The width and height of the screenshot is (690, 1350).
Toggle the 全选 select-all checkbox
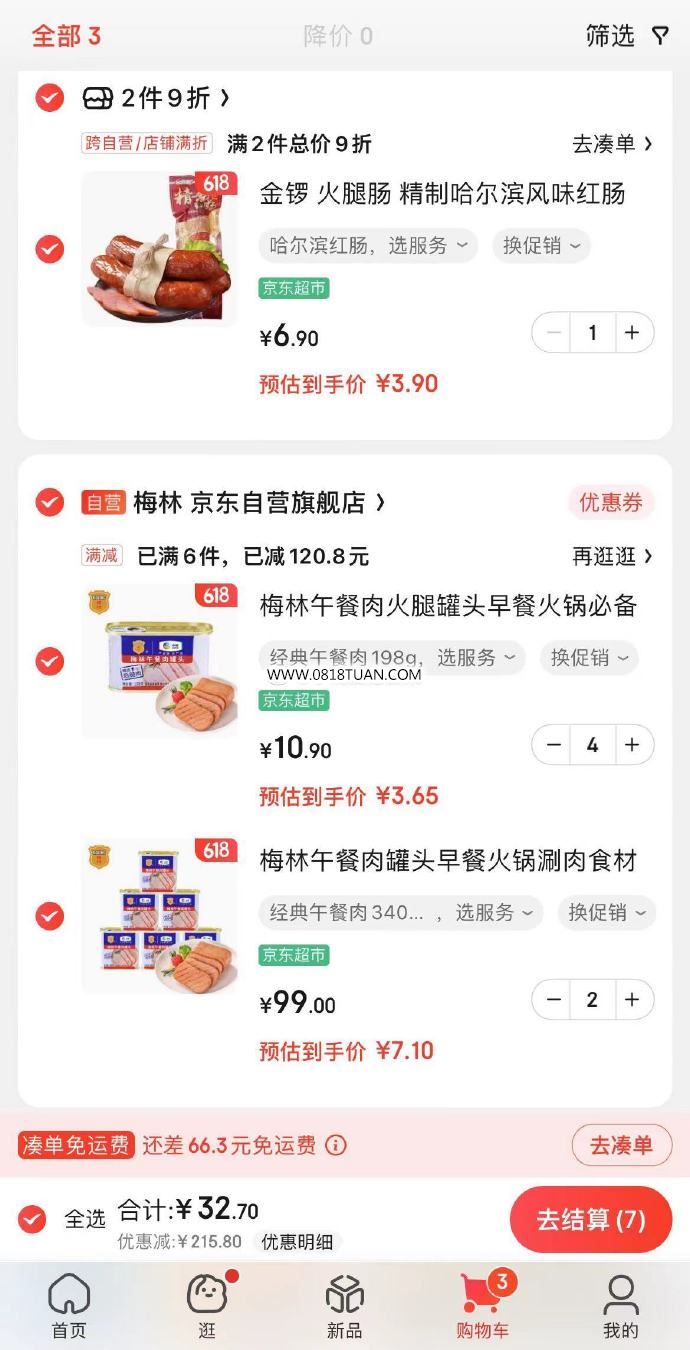coord(33,1219)
